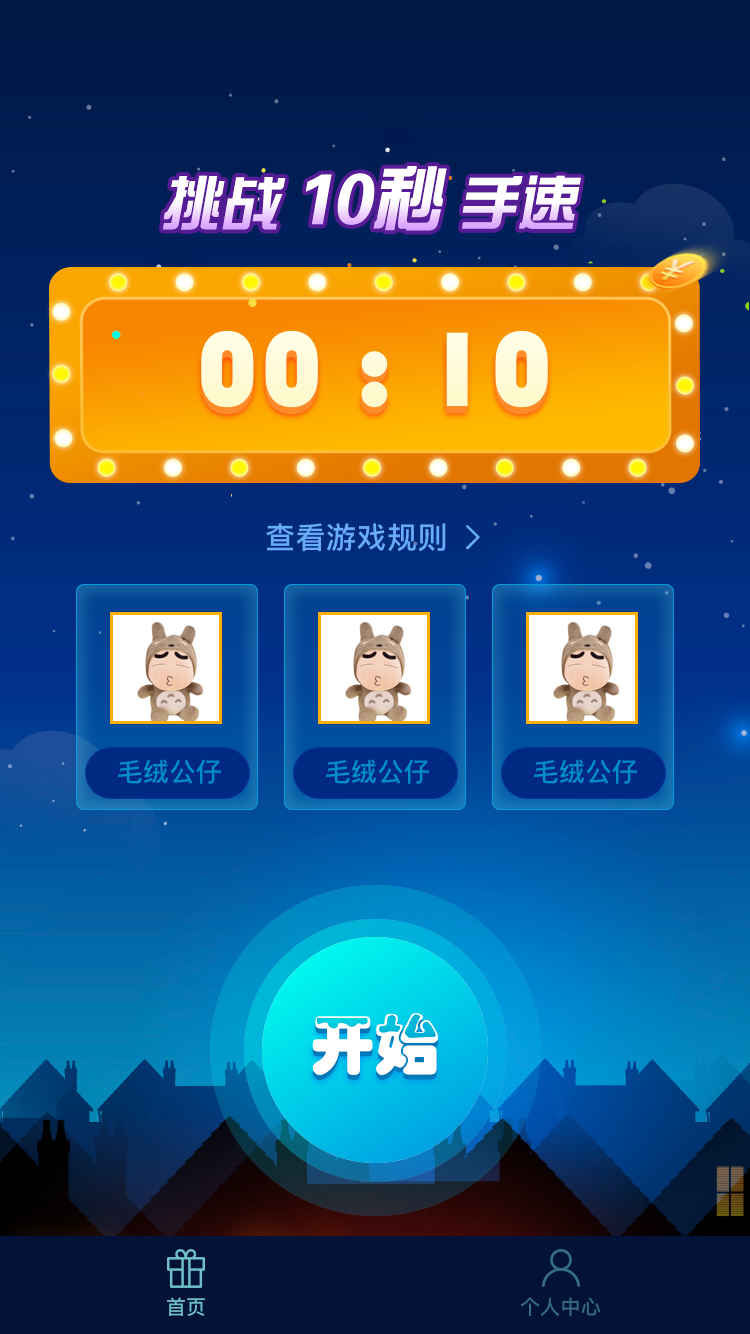Screen dimensions: 750x1334
Task: Tap the 开始 start button
Action: (x=375, y=1048)
